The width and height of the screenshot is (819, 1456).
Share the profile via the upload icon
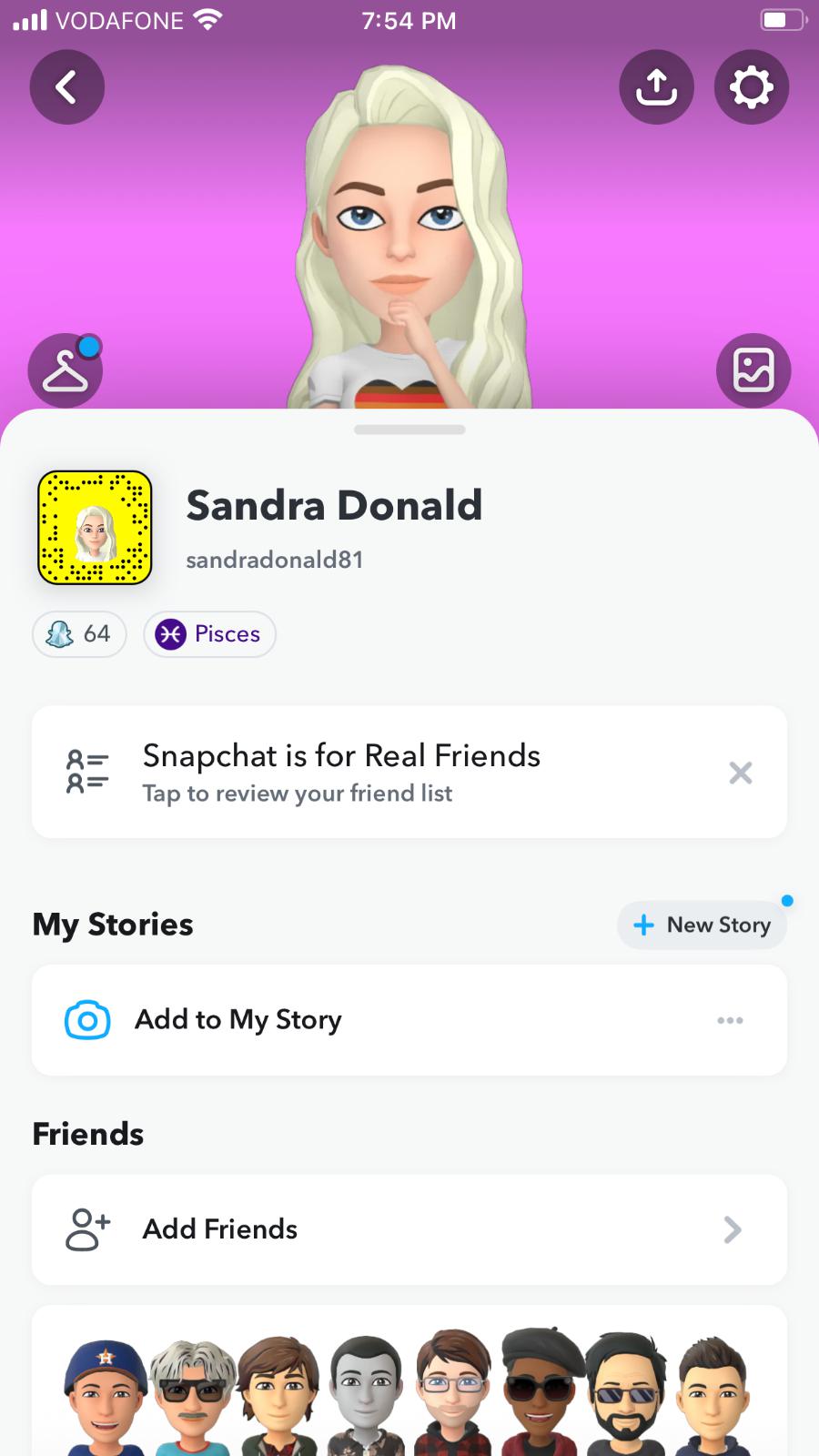[x=656, y=87]
